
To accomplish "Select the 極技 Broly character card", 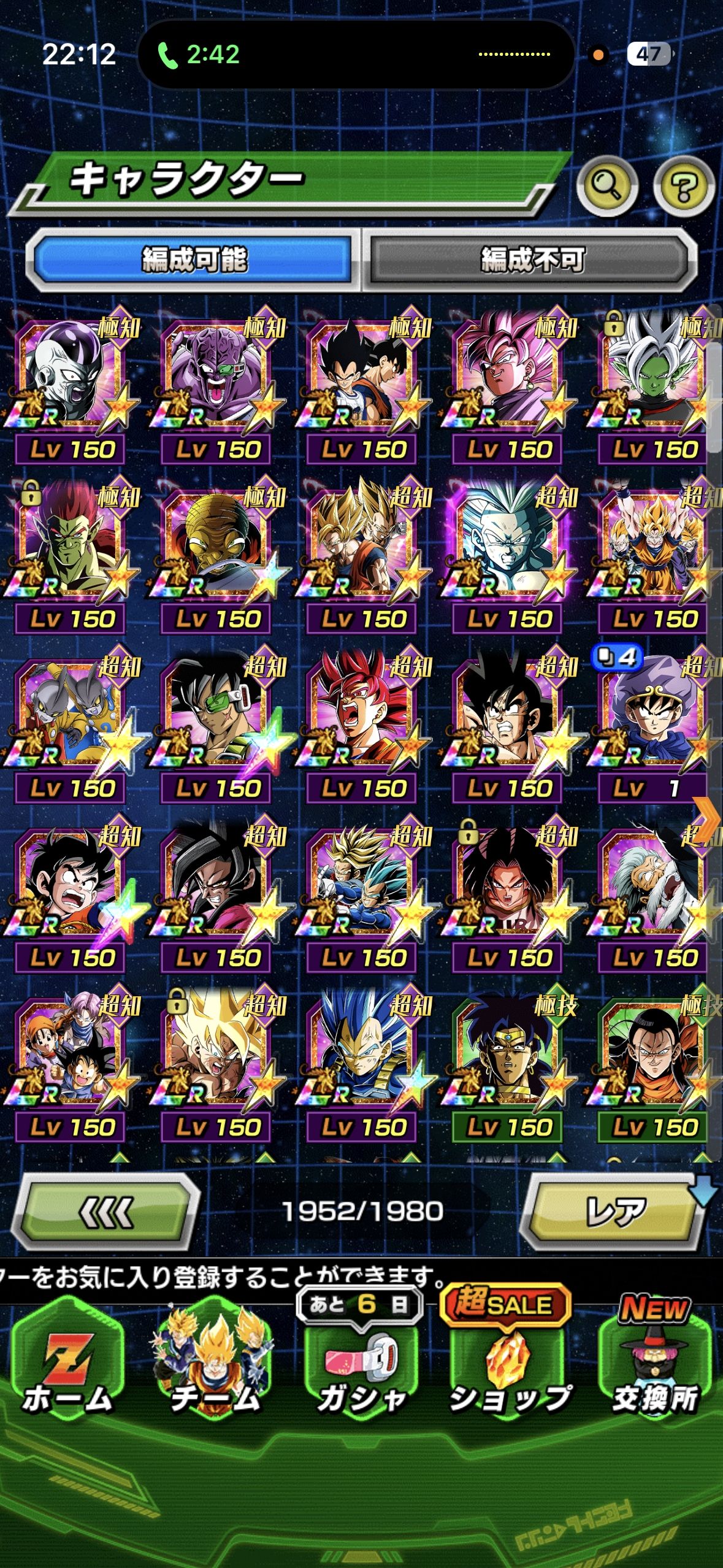I will point(507,1064).
